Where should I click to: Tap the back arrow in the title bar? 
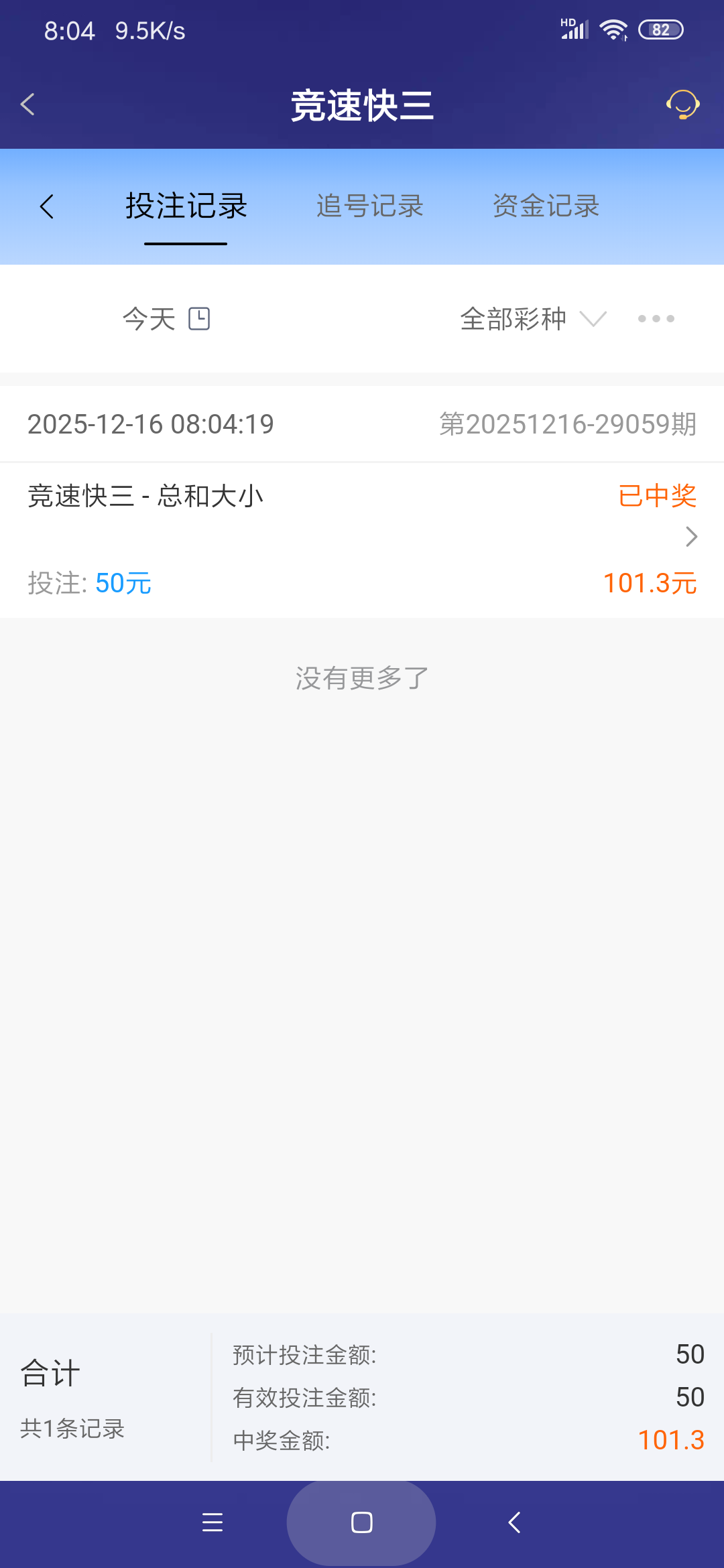27,105
